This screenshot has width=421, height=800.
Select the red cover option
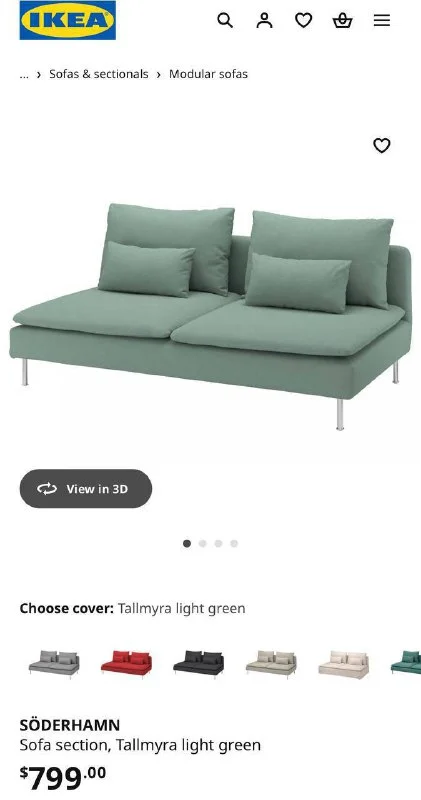tap(127, 663)
